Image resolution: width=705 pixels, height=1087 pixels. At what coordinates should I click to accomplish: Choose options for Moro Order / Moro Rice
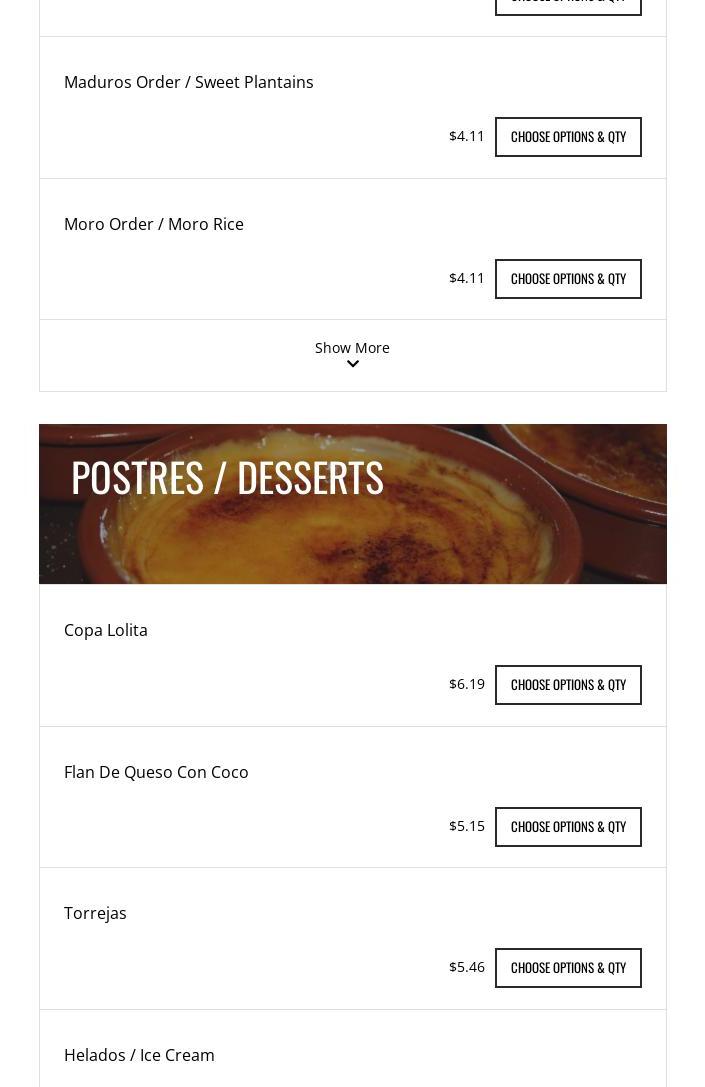pyautogui.click(x=568, y=279)
